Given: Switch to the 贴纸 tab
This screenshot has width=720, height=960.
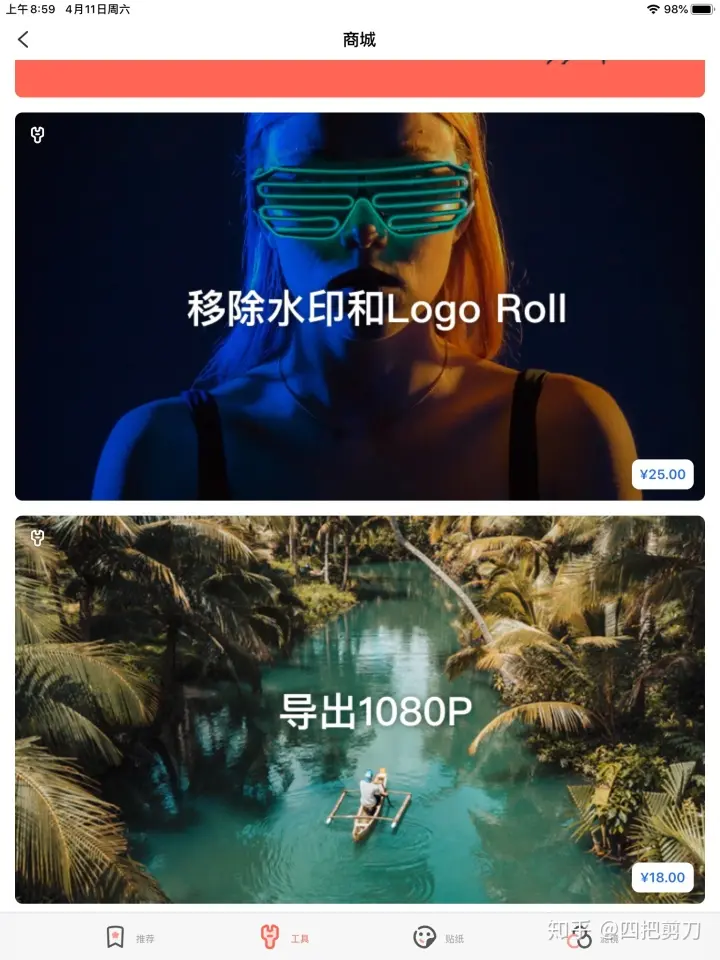Looking at the screenshot, I should pyautogui.click(x=438, y=938).
